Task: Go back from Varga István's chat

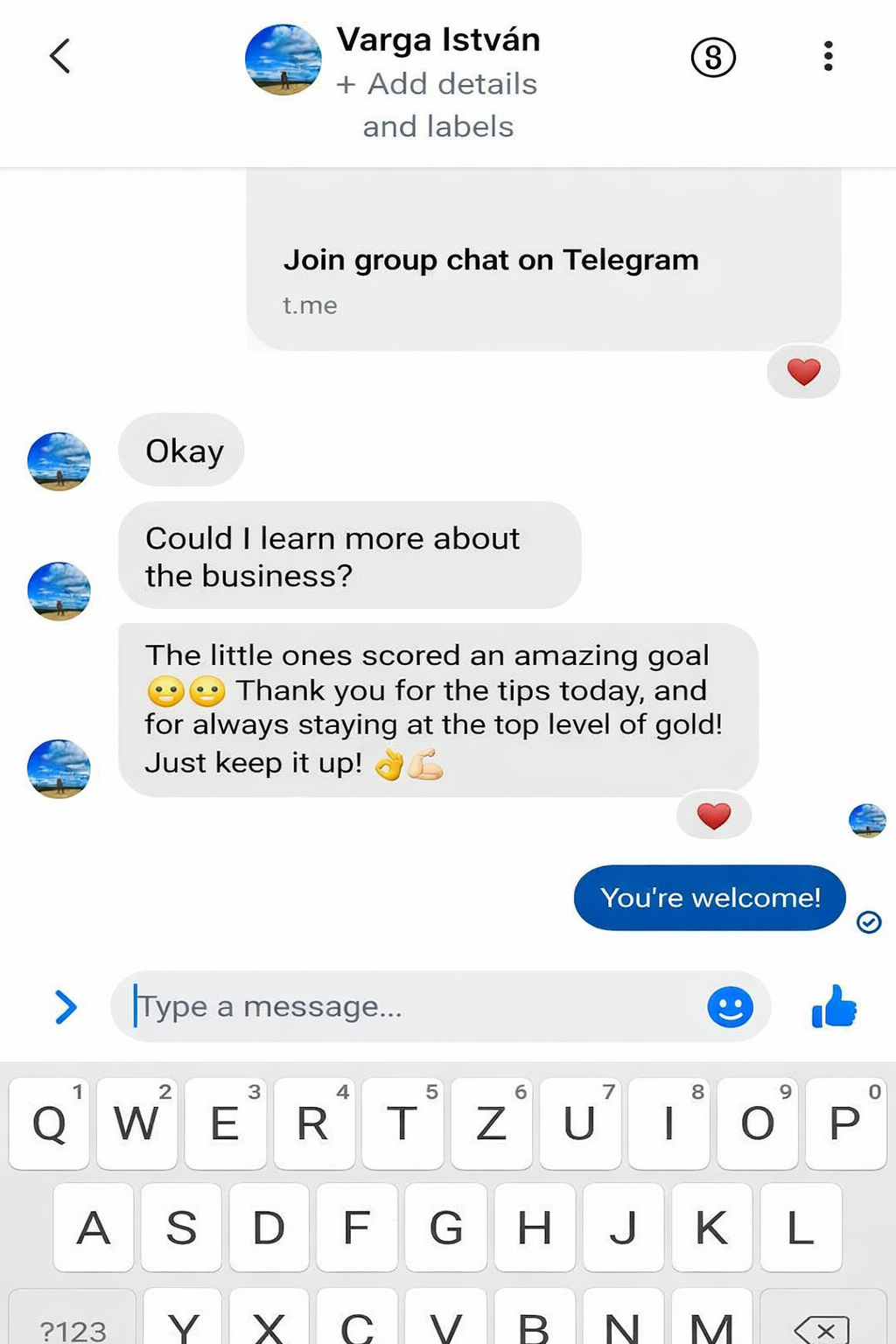Action: pos(59,57)
